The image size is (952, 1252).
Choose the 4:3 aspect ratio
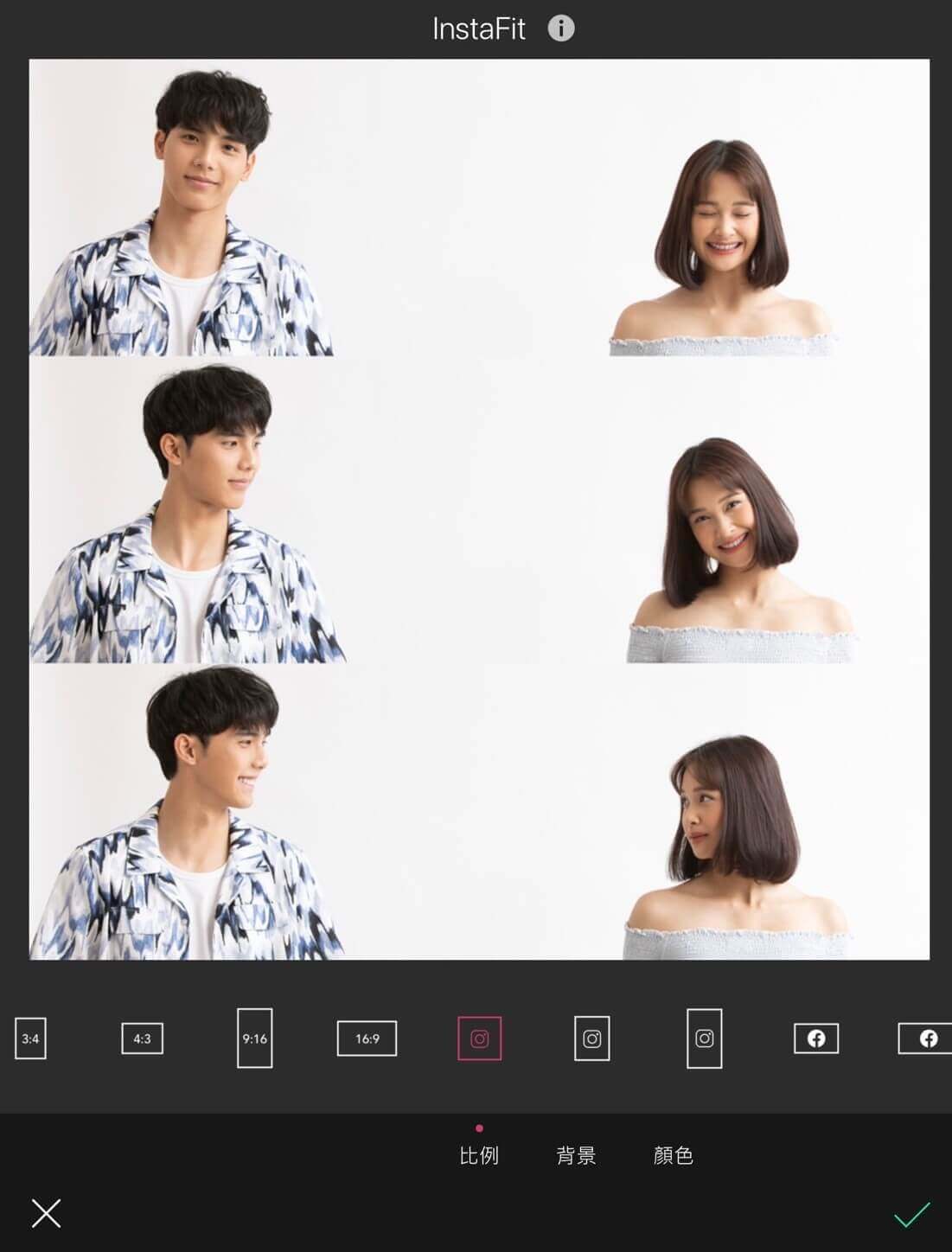pos(142,1038)
